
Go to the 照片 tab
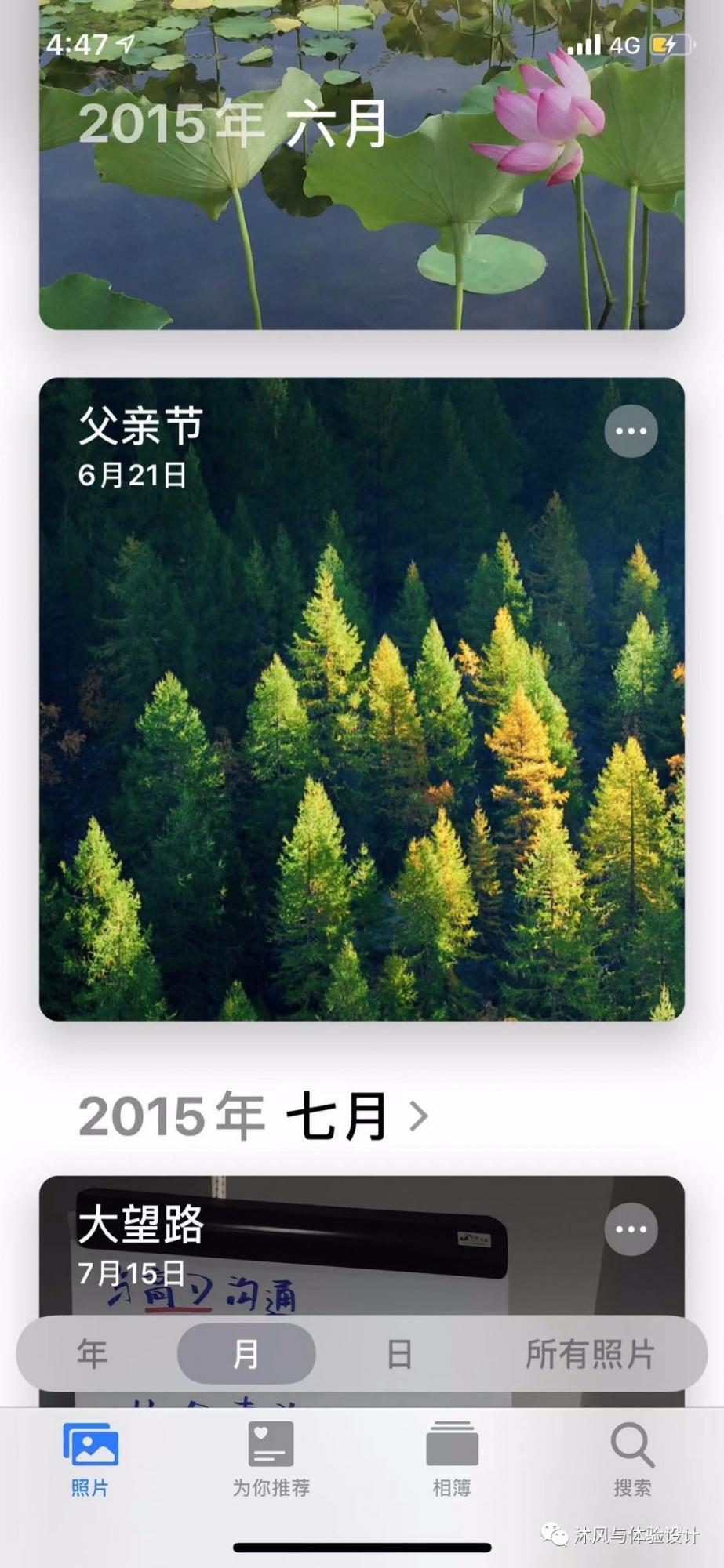[x=90, y=1460]
